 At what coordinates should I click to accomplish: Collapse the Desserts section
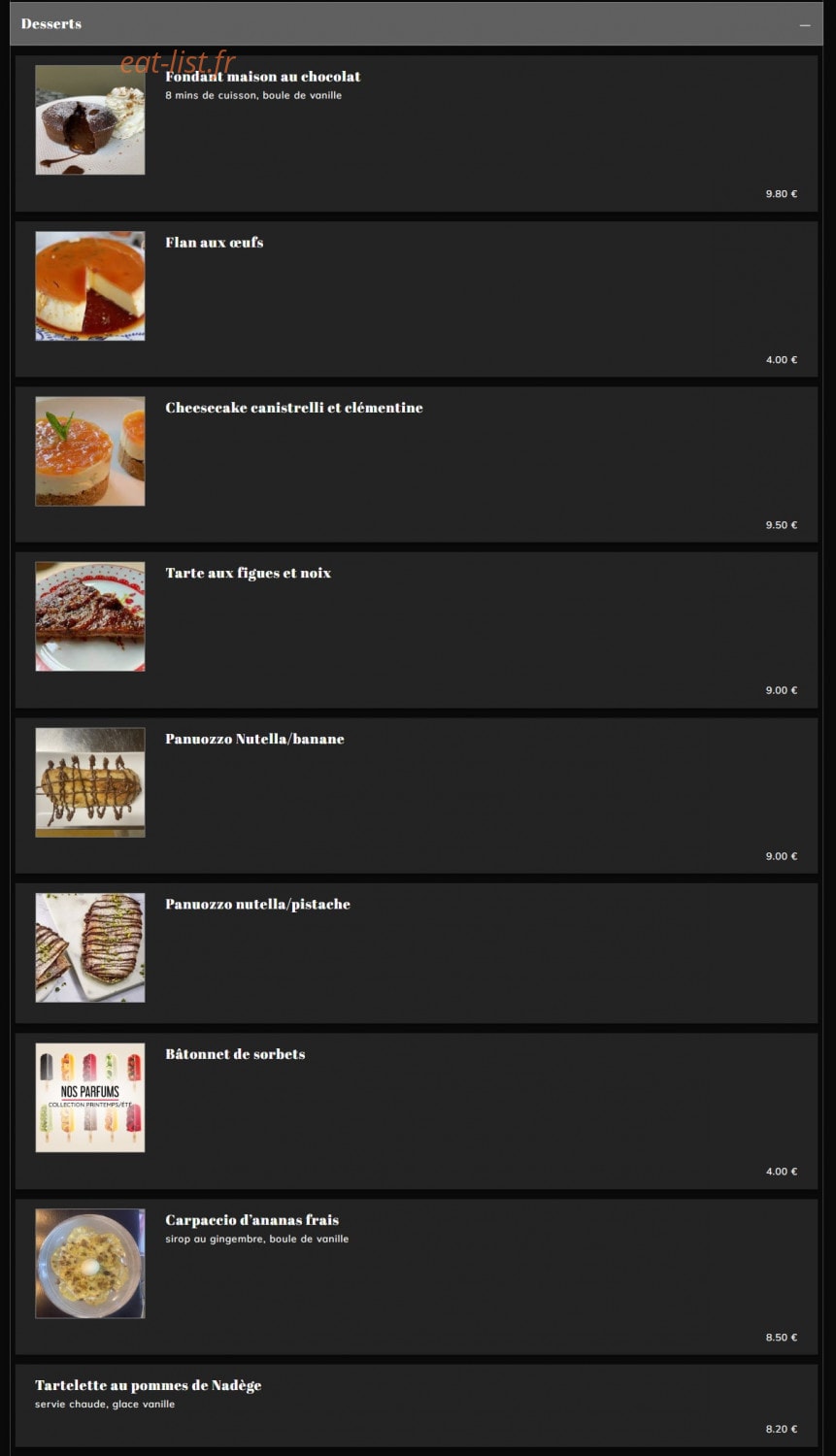pyautogui.click(x=804, y=24)
